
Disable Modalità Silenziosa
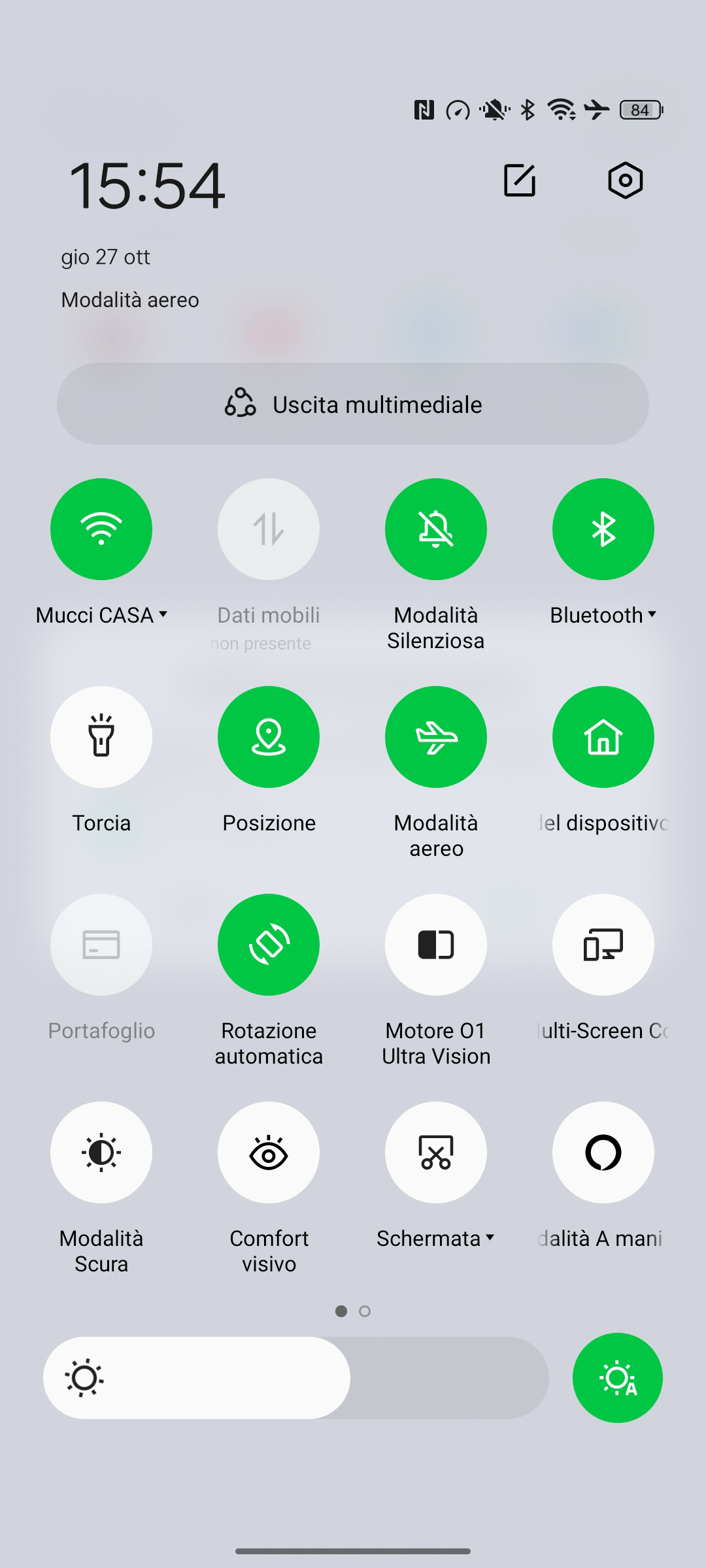pos(436,529)
